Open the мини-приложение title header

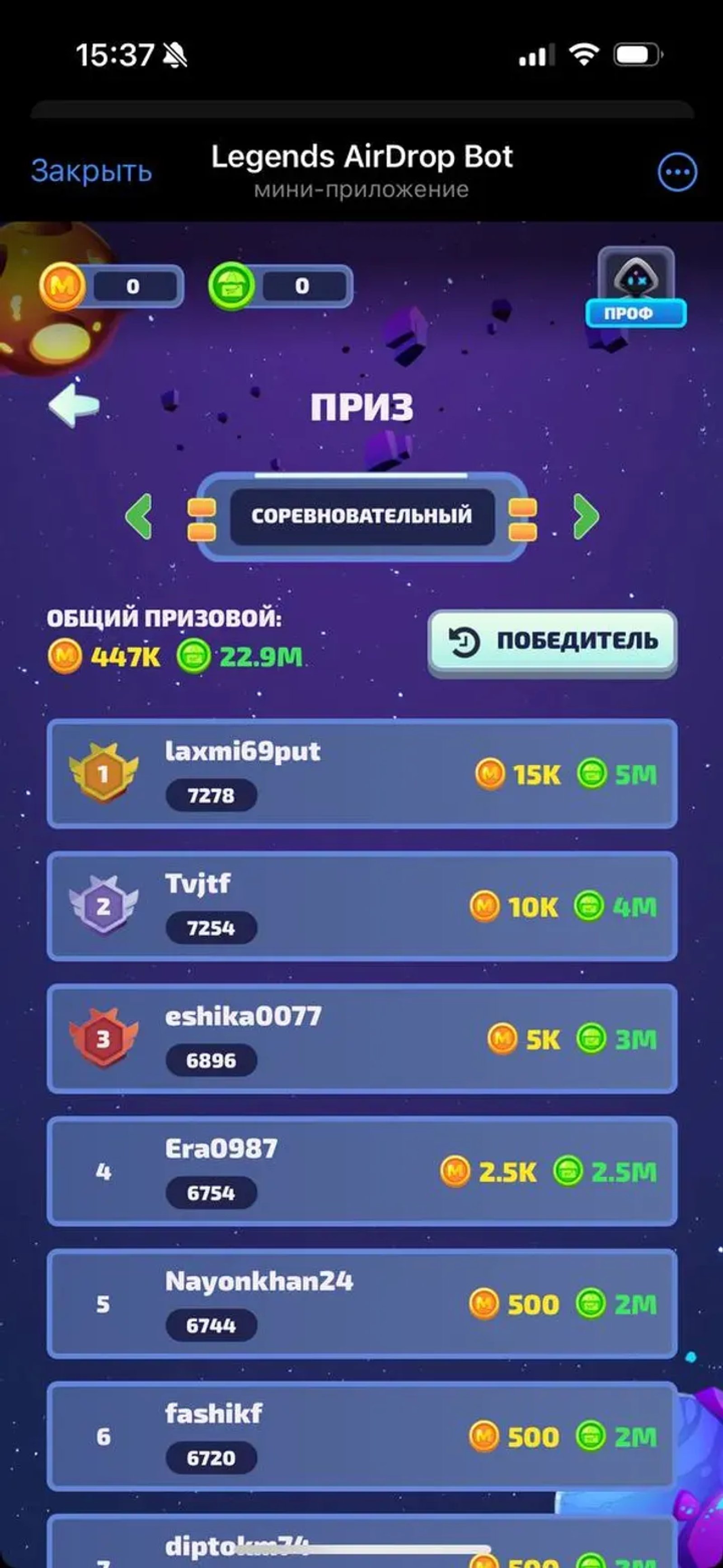[361, 189]
